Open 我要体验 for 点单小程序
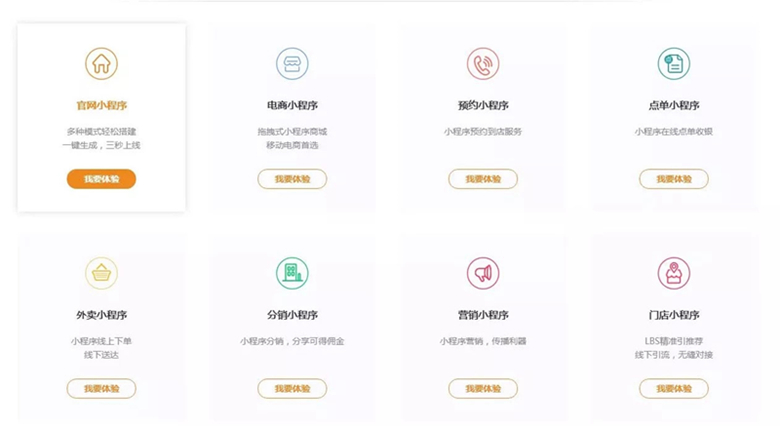Viewport: 780px width, 426px height. point(674,179)
